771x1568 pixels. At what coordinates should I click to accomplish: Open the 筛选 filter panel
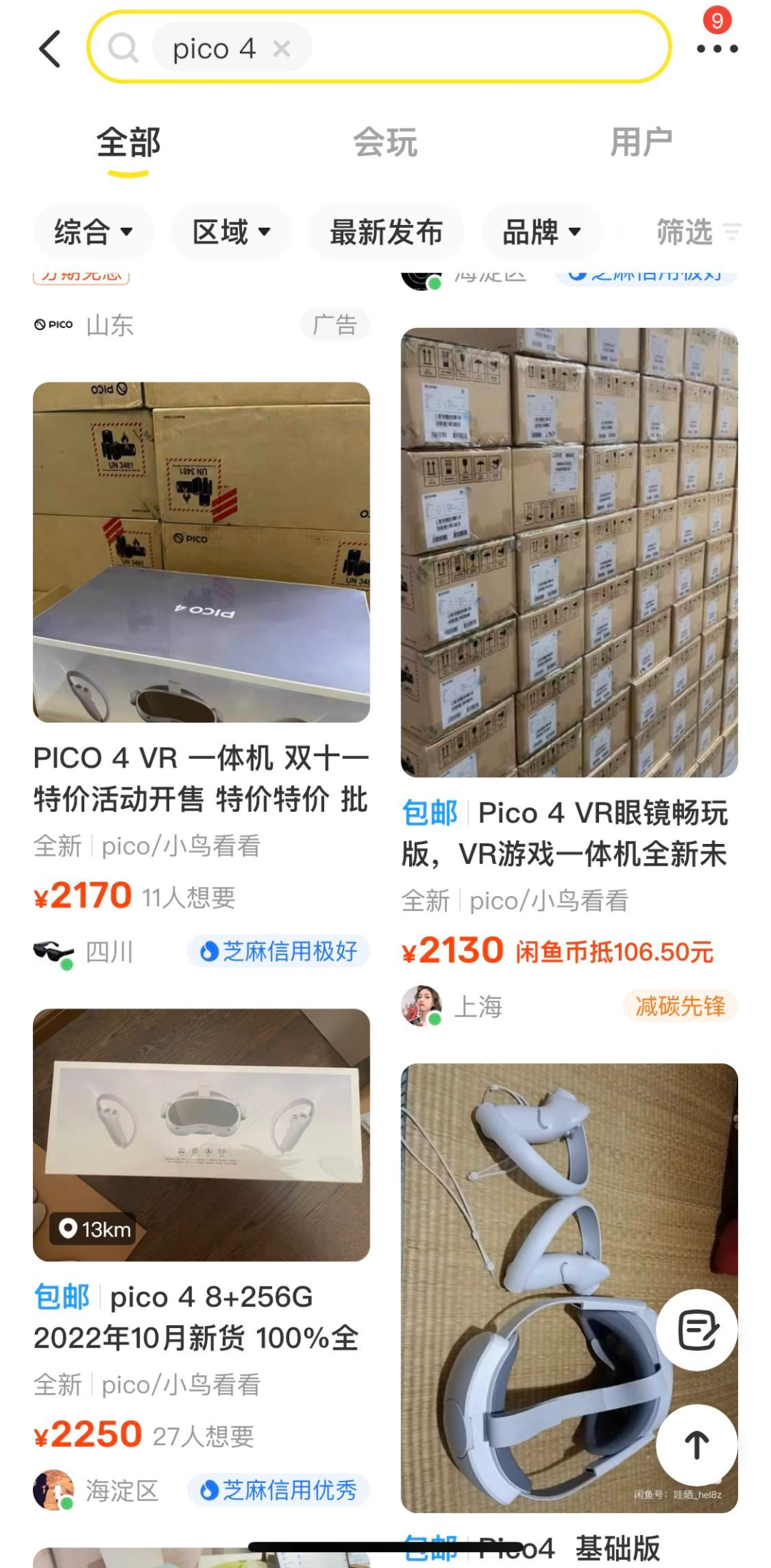[697, 232]
